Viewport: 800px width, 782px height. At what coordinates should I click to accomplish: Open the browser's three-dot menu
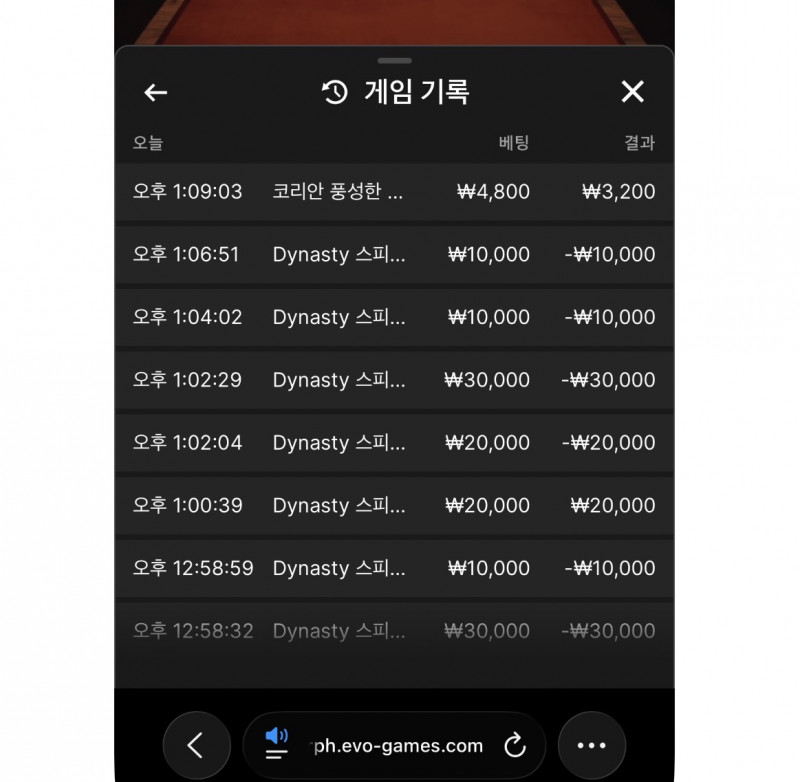[x=591, y=746]
